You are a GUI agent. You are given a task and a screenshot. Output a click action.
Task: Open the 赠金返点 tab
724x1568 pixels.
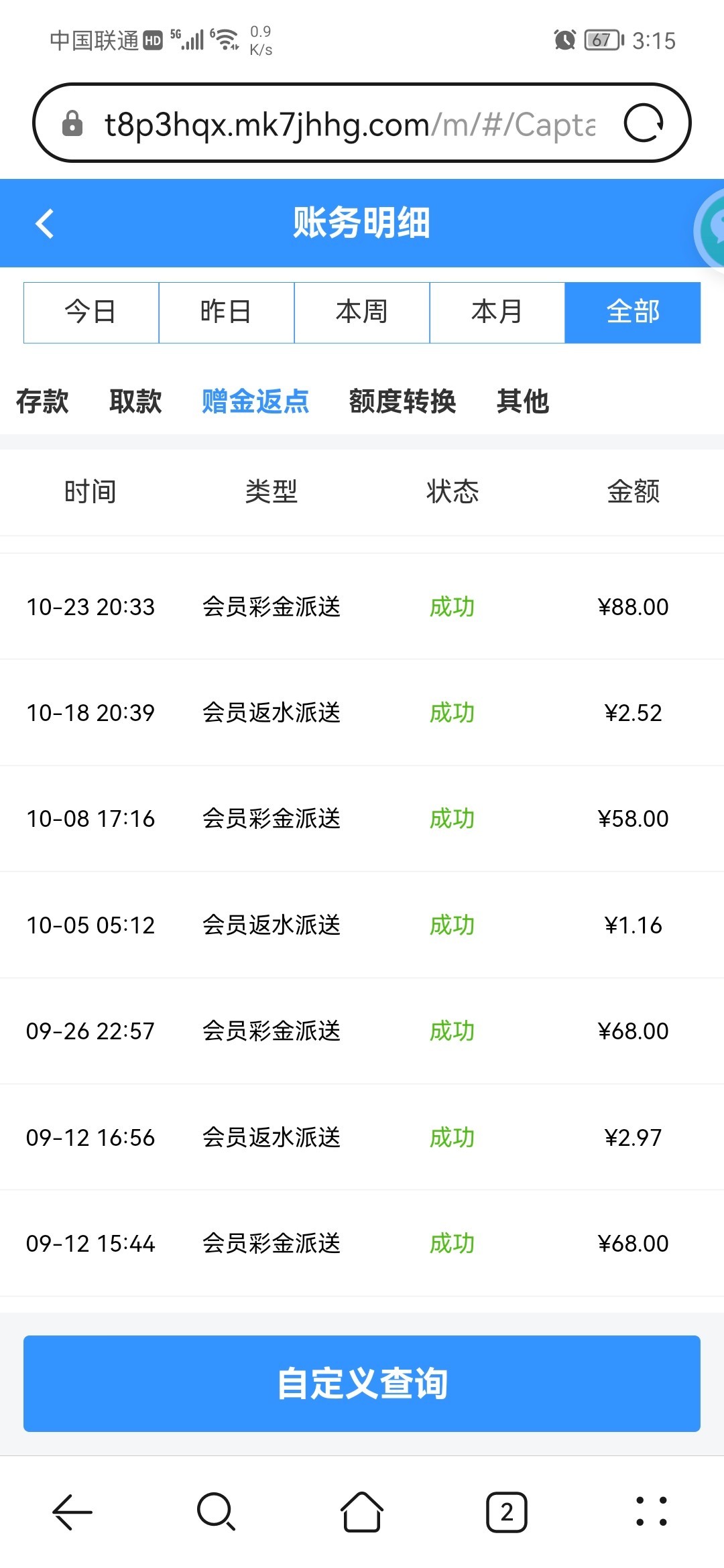(255, 401)
